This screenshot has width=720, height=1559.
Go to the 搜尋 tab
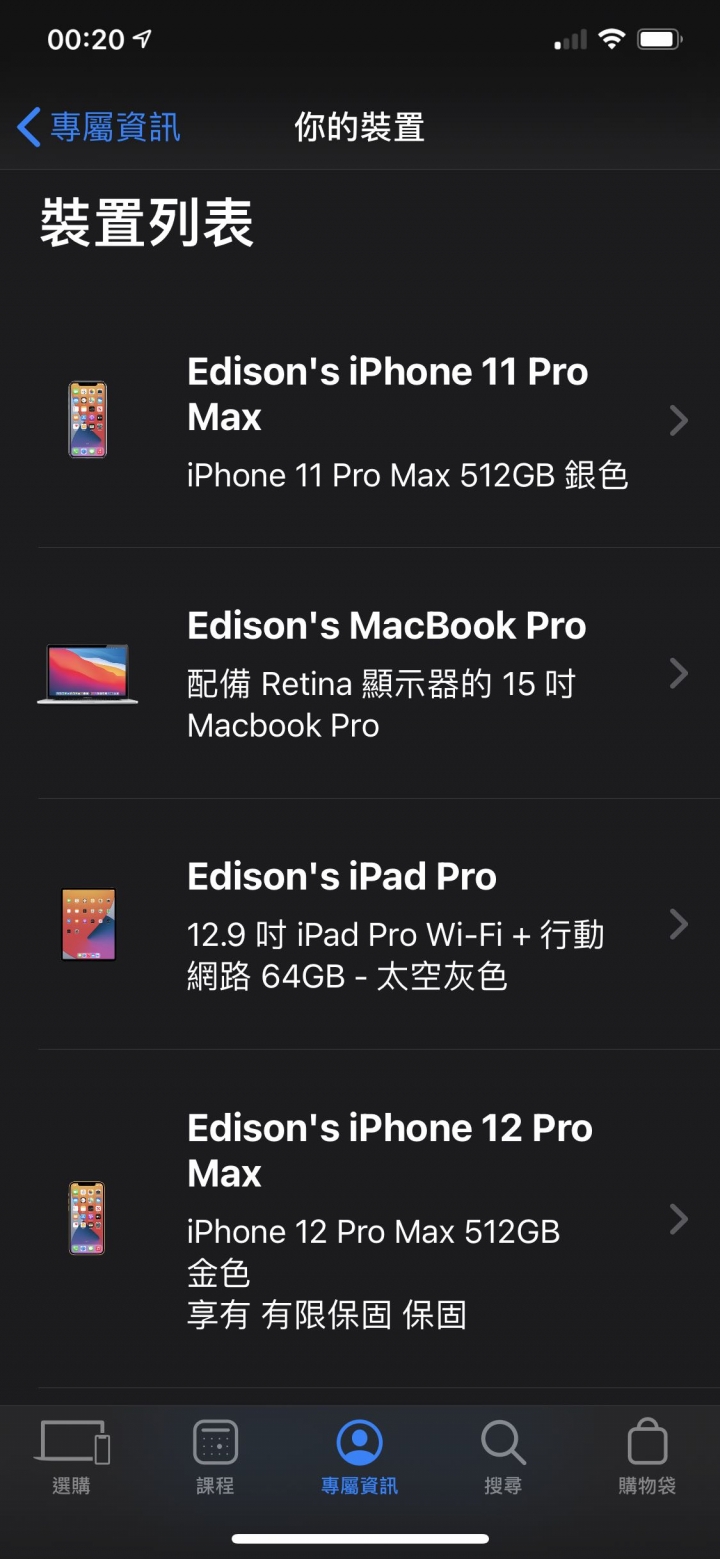[503, 1457]
